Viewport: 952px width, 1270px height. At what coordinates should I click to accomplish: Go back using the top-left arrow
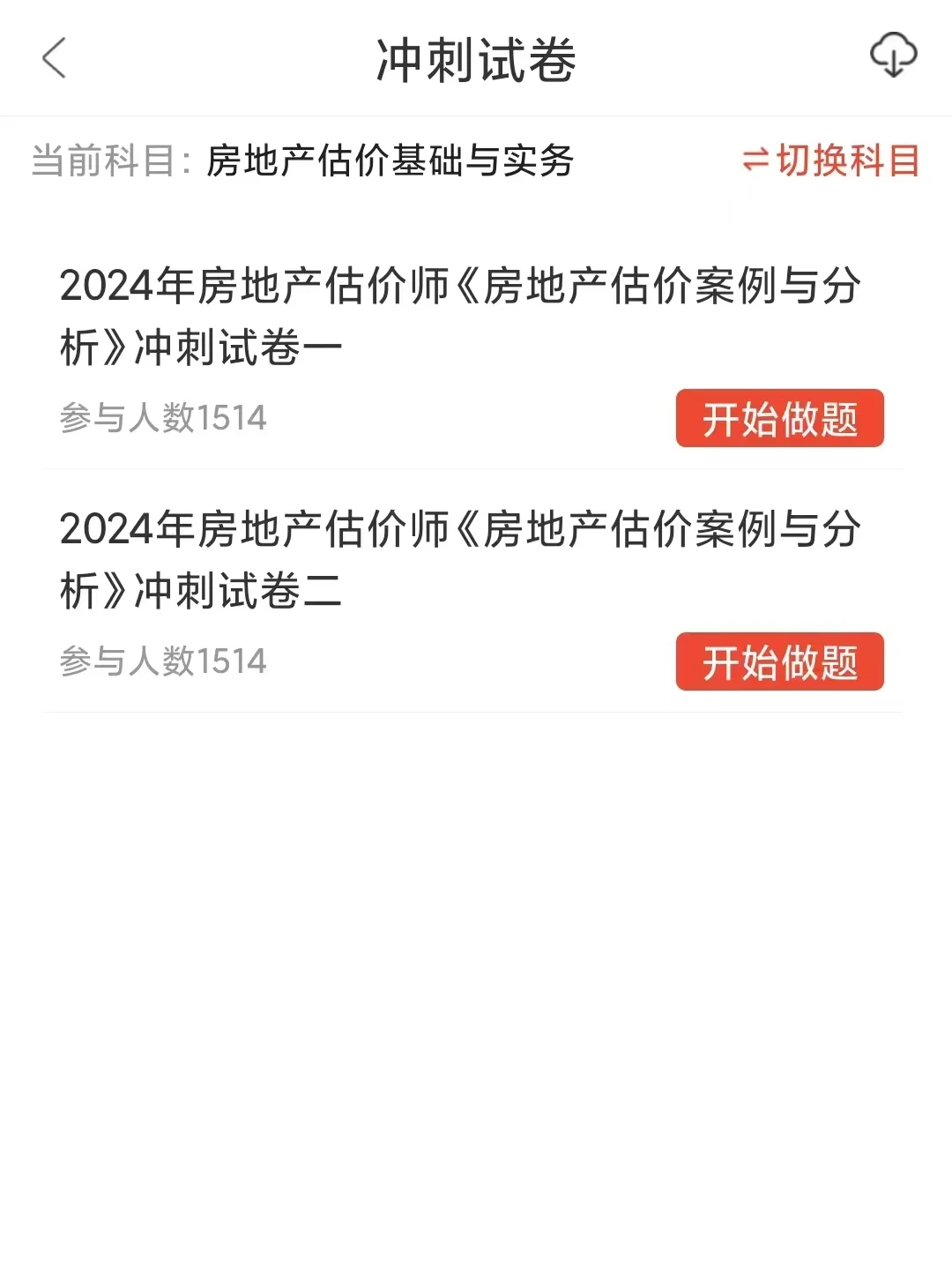[54, 58]
